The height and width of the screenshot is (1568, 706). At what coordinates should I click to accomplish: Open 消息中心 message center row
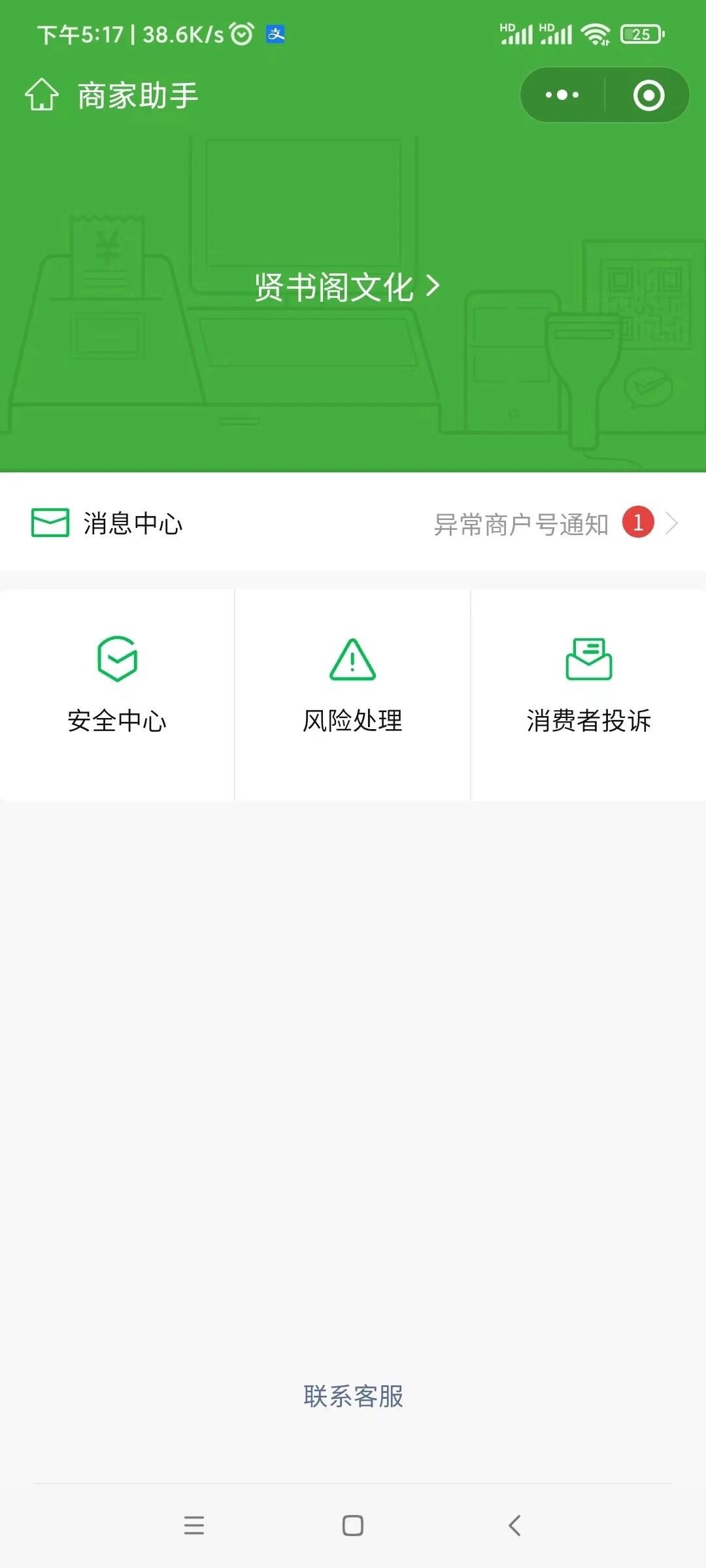point(353,523)
